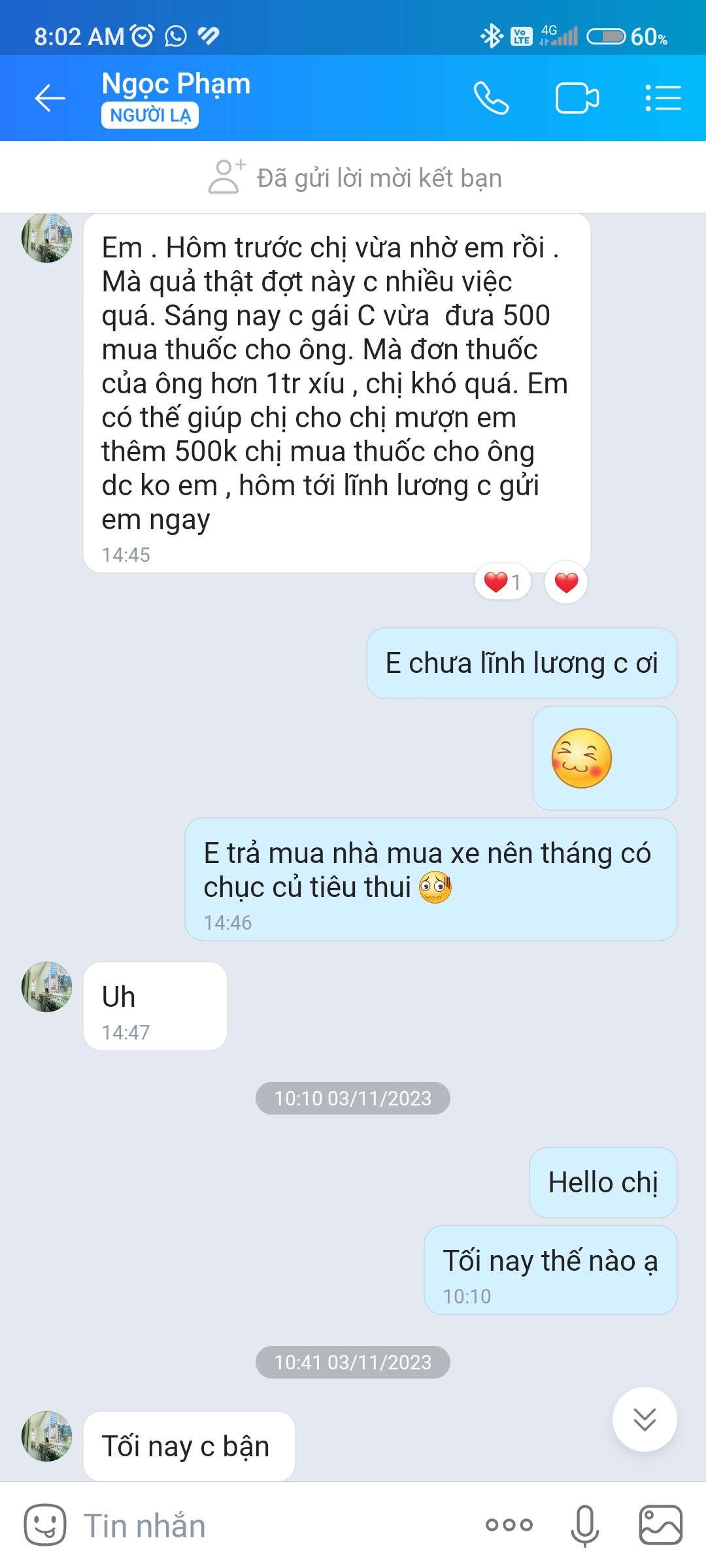
Task: Open Ngọc Phạm's avatar next to "Uh" message
Action: tap(47, 987)
